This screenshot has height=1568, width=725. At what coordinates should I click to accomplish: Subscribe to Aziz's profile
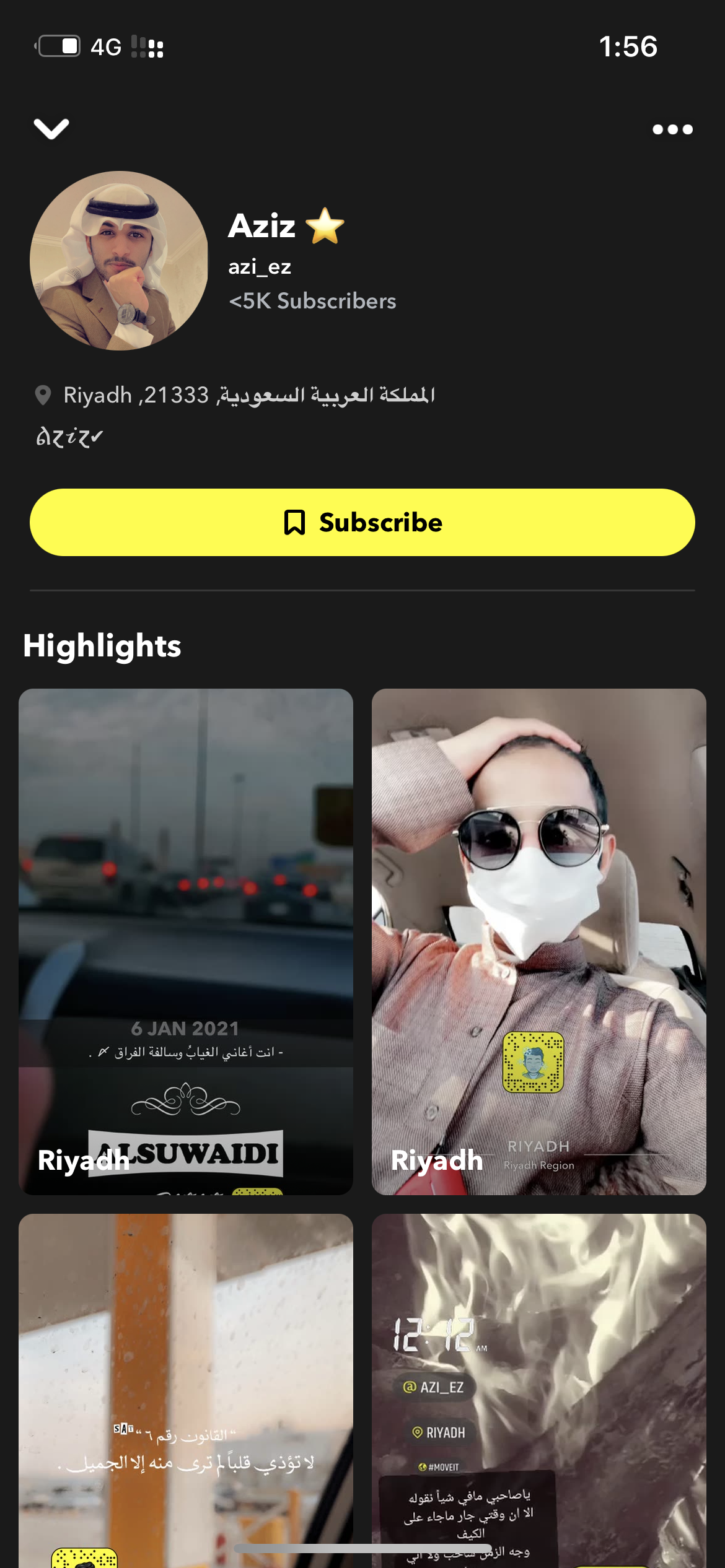point(362,522)
